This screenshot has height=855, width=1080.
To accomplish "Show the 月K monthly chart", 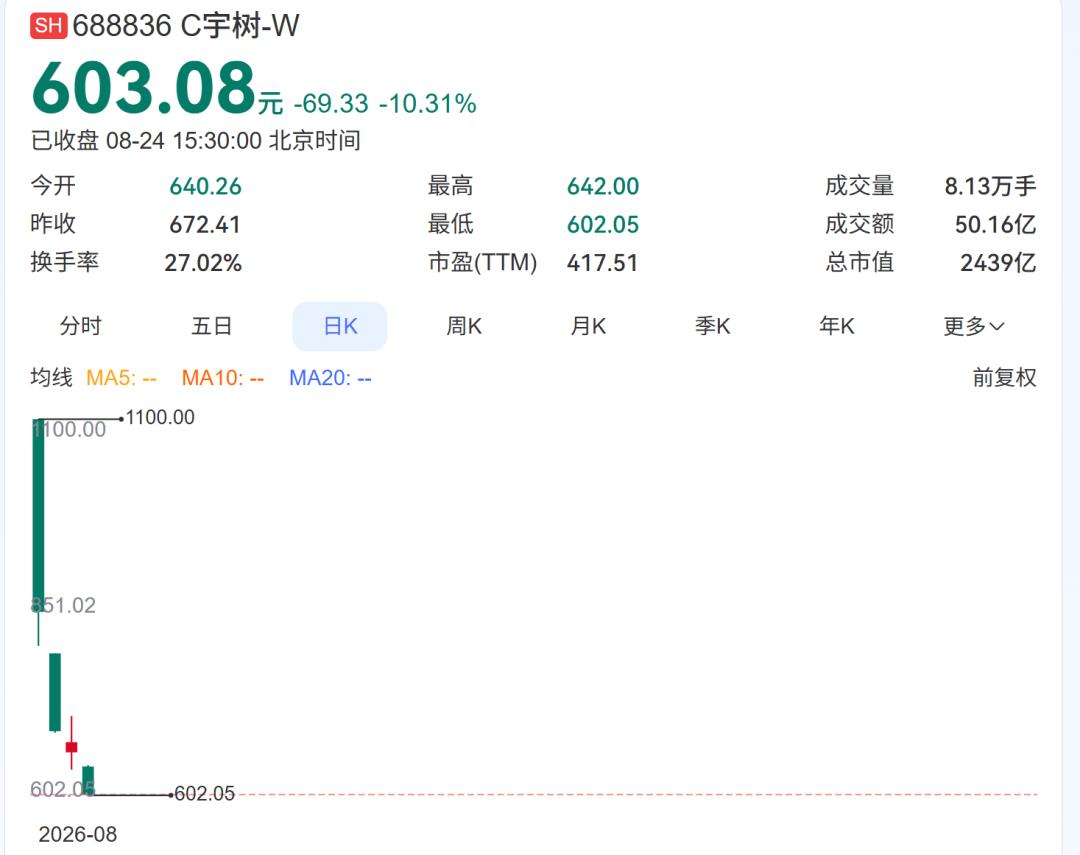I will click(588, 326).
